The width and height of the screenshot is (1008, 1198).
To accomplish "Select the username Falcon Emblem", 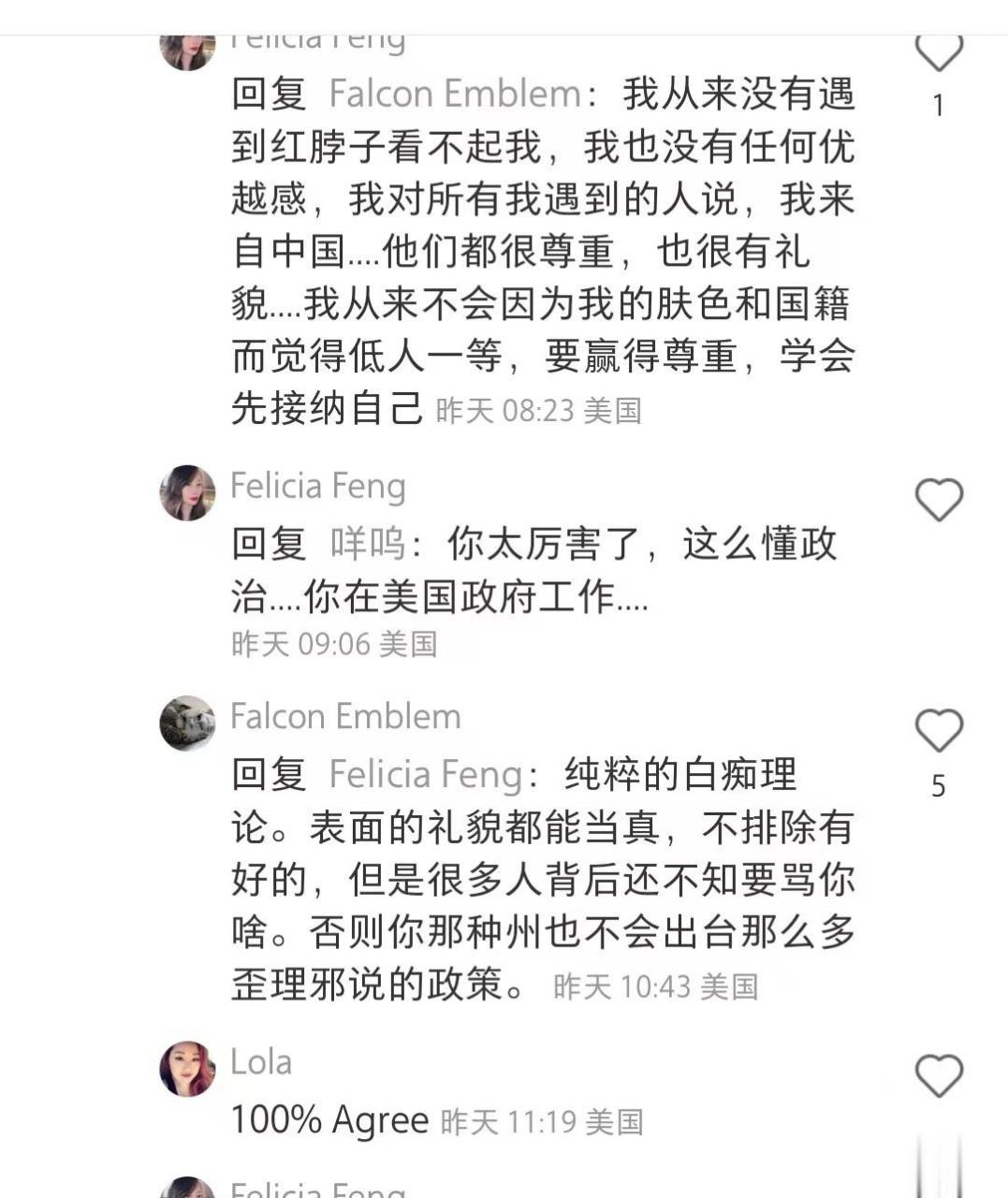I will point(343,716).
